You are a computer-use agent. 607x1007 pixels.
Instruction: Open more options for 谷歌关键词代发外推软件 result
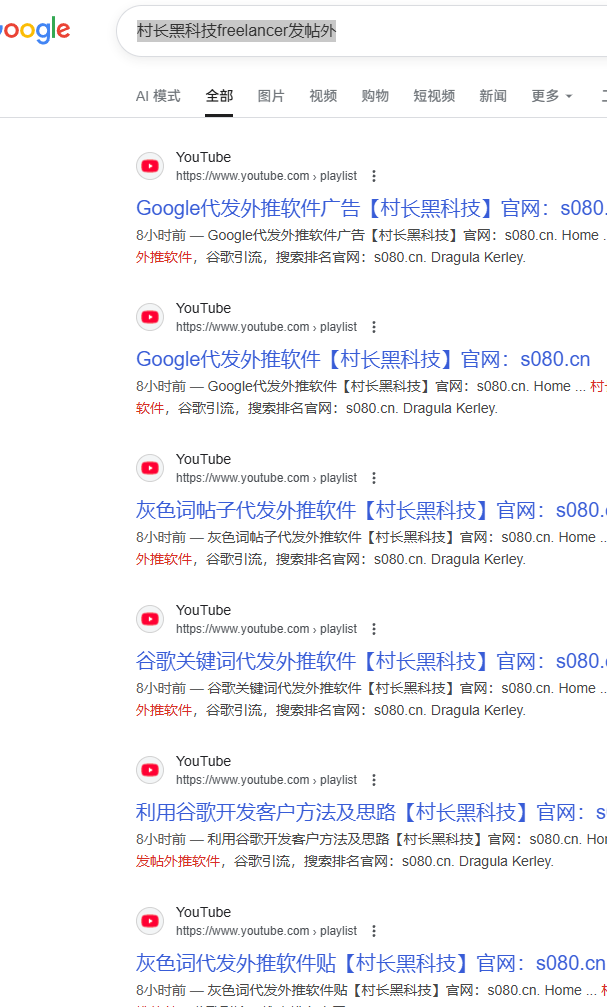coord(374,629)
